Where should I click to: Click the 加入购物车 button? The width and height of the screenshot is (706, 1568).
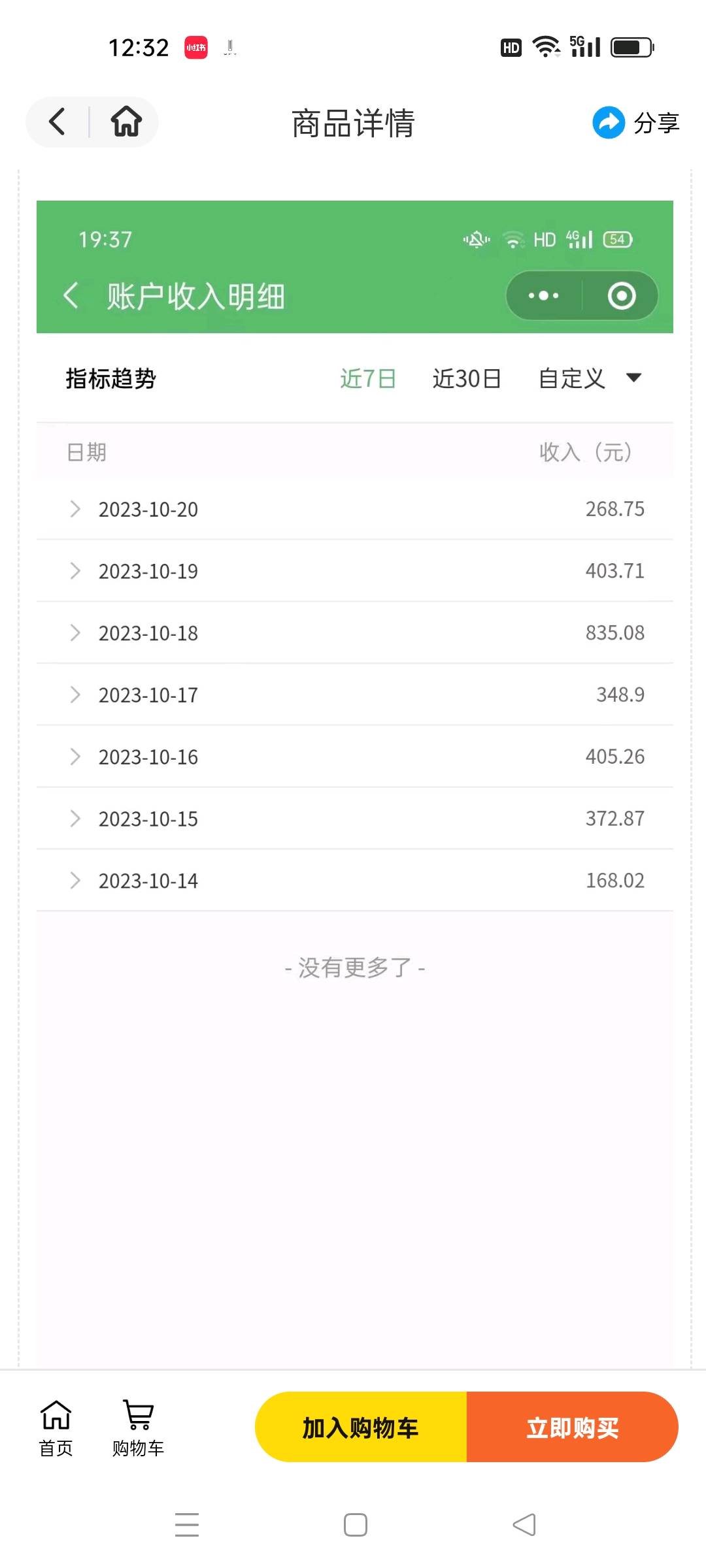tap(360, 1428)
